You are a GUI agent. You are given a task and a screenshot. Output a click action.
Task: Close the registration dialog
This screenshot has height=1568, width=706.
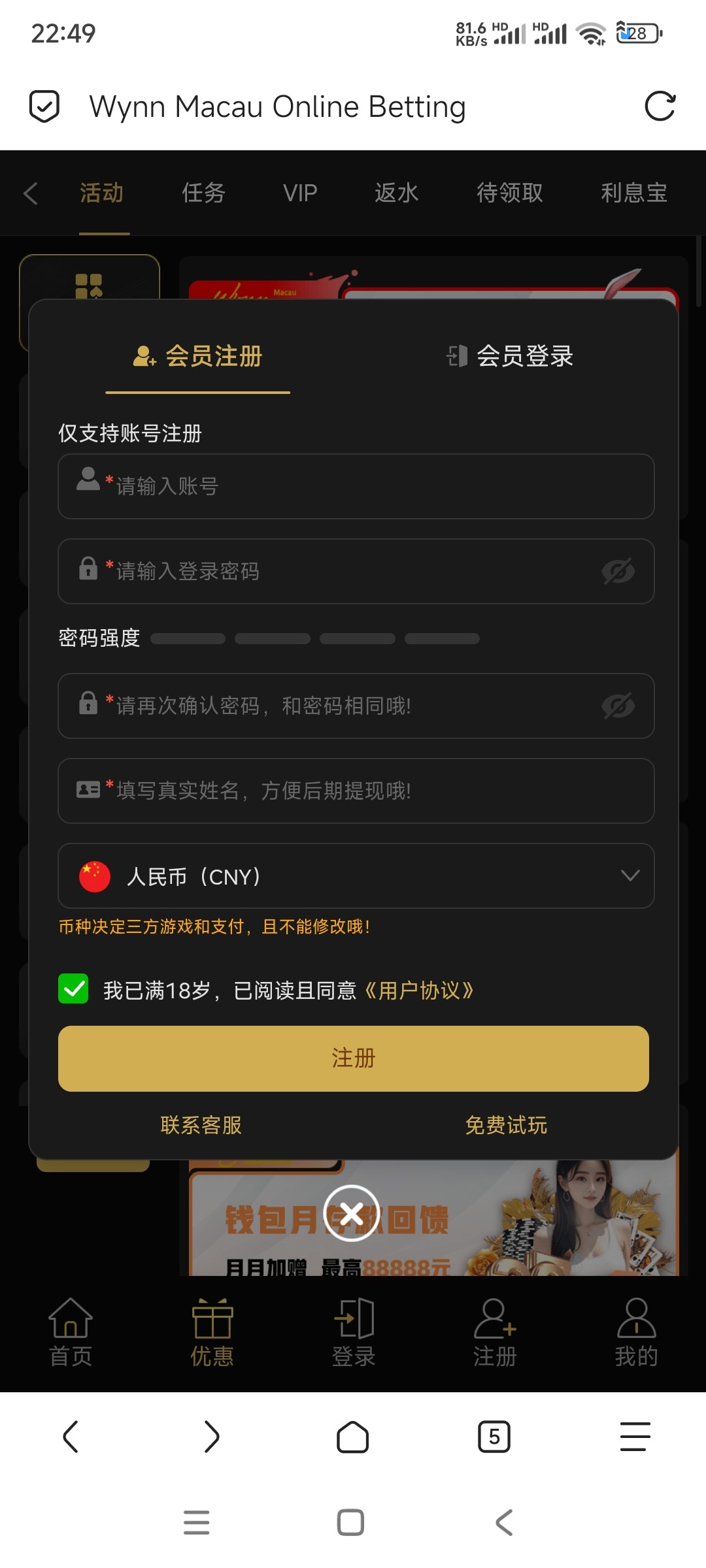(x=352, y=1214)
